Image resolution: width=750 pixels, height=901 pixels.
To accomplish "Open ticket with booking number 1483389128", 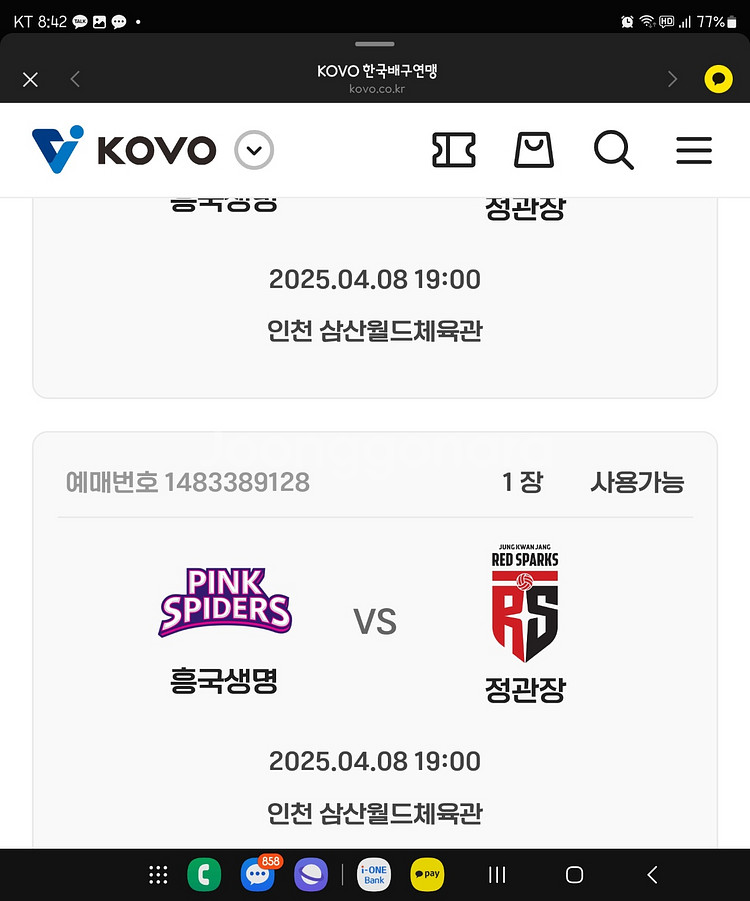I will (x=374, y=640).
